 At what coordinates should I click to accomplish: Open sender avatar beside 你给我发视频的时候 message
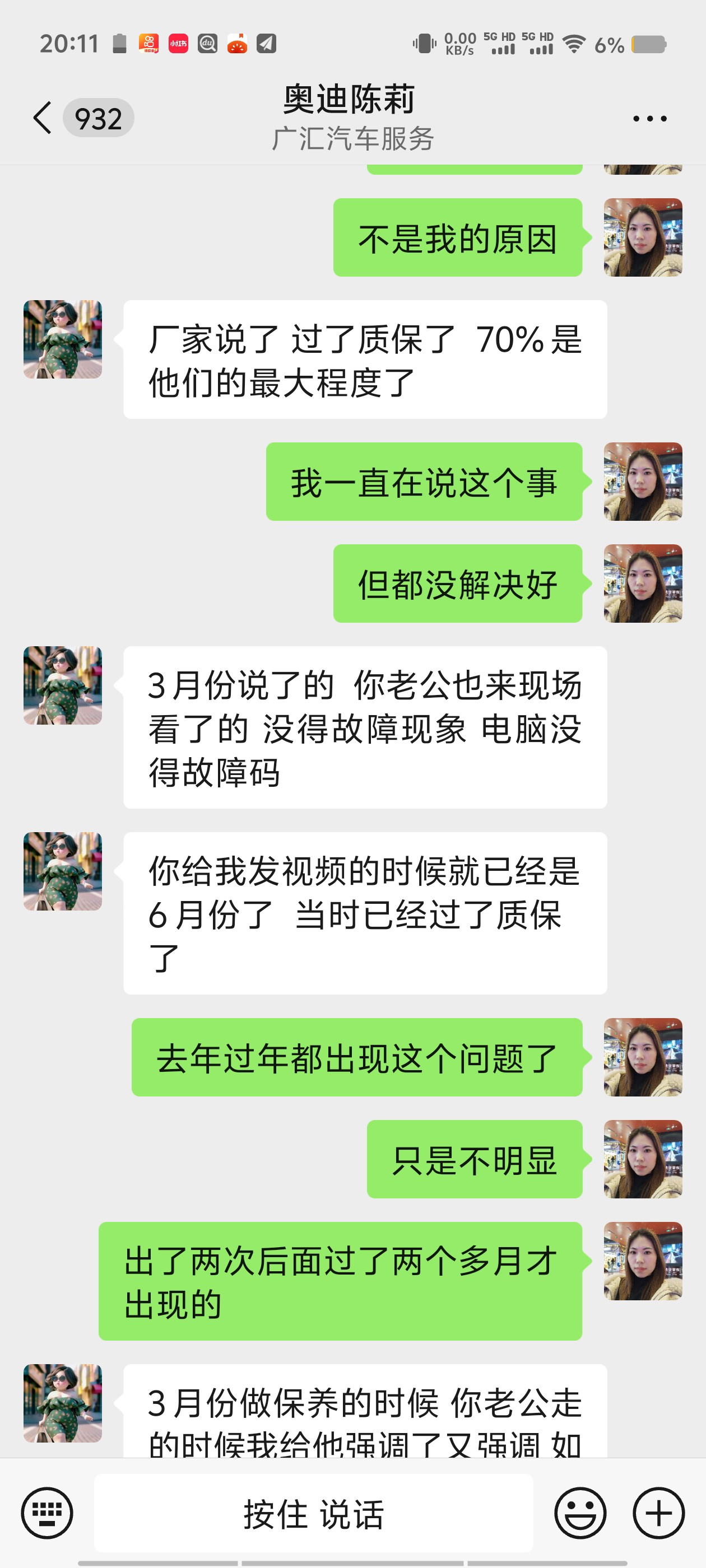click(63, 871)
